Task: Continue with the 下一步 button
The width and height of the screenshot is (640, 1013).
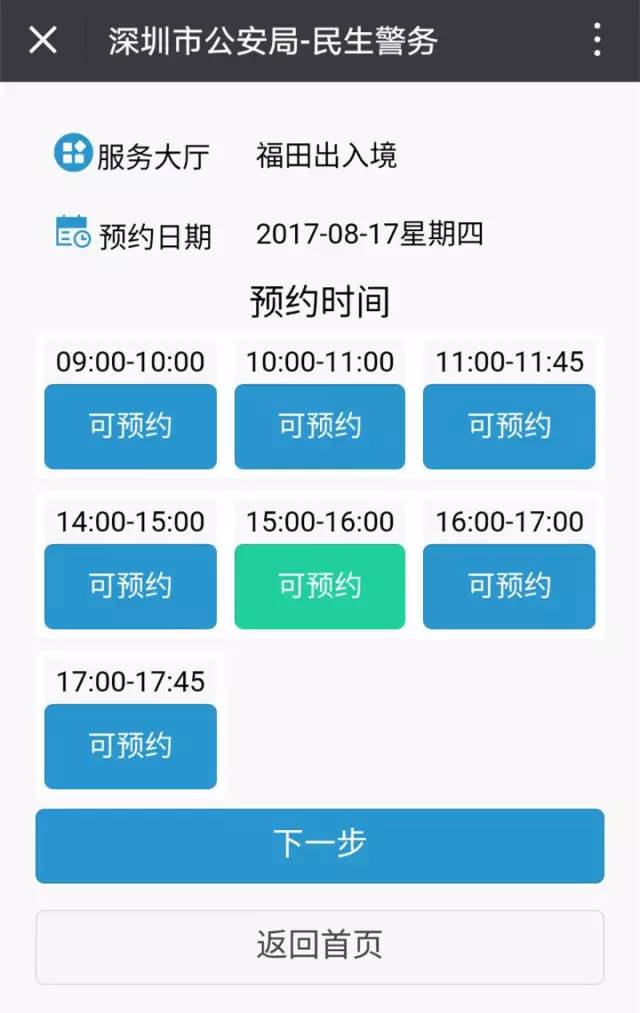Action: click(x=320, y=845)
